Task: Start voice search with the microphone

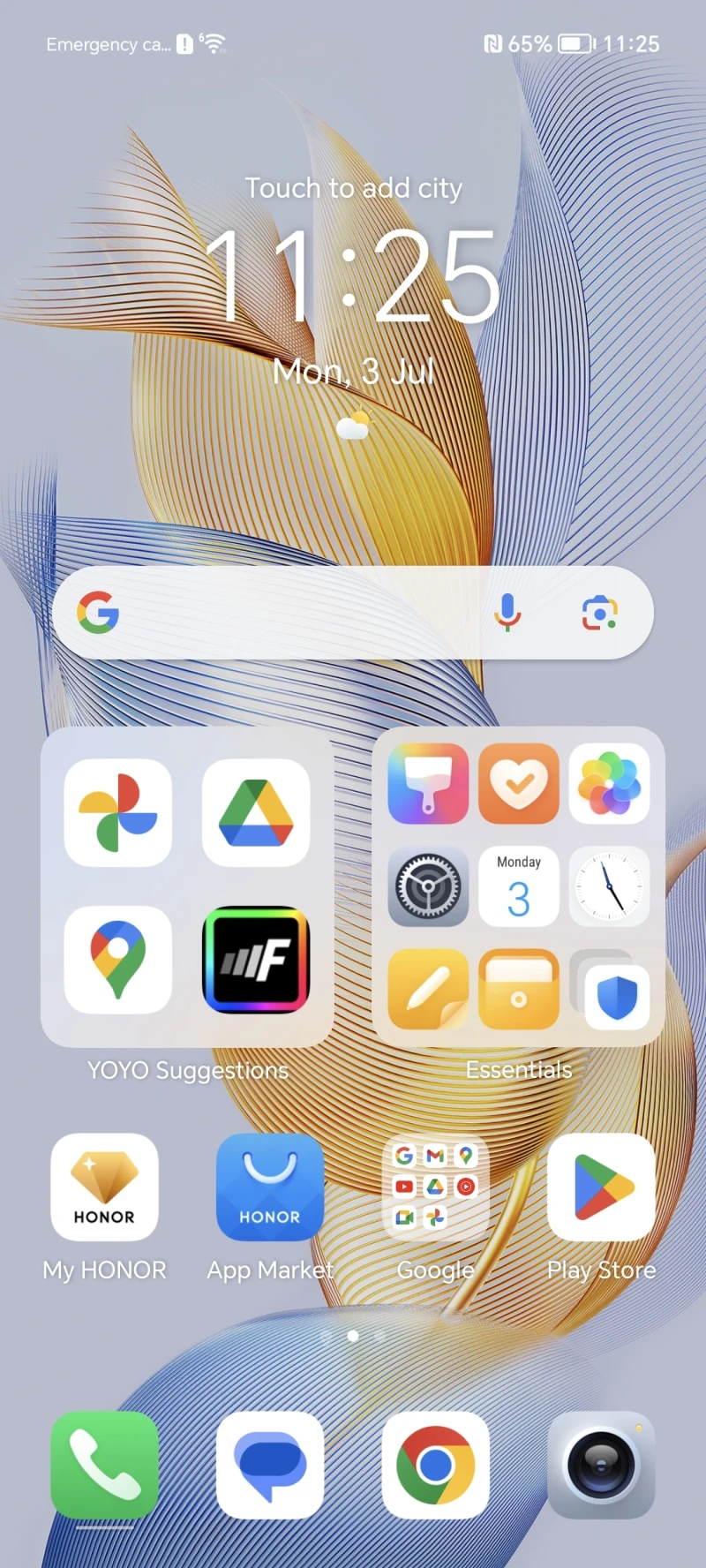Action: 507,612
